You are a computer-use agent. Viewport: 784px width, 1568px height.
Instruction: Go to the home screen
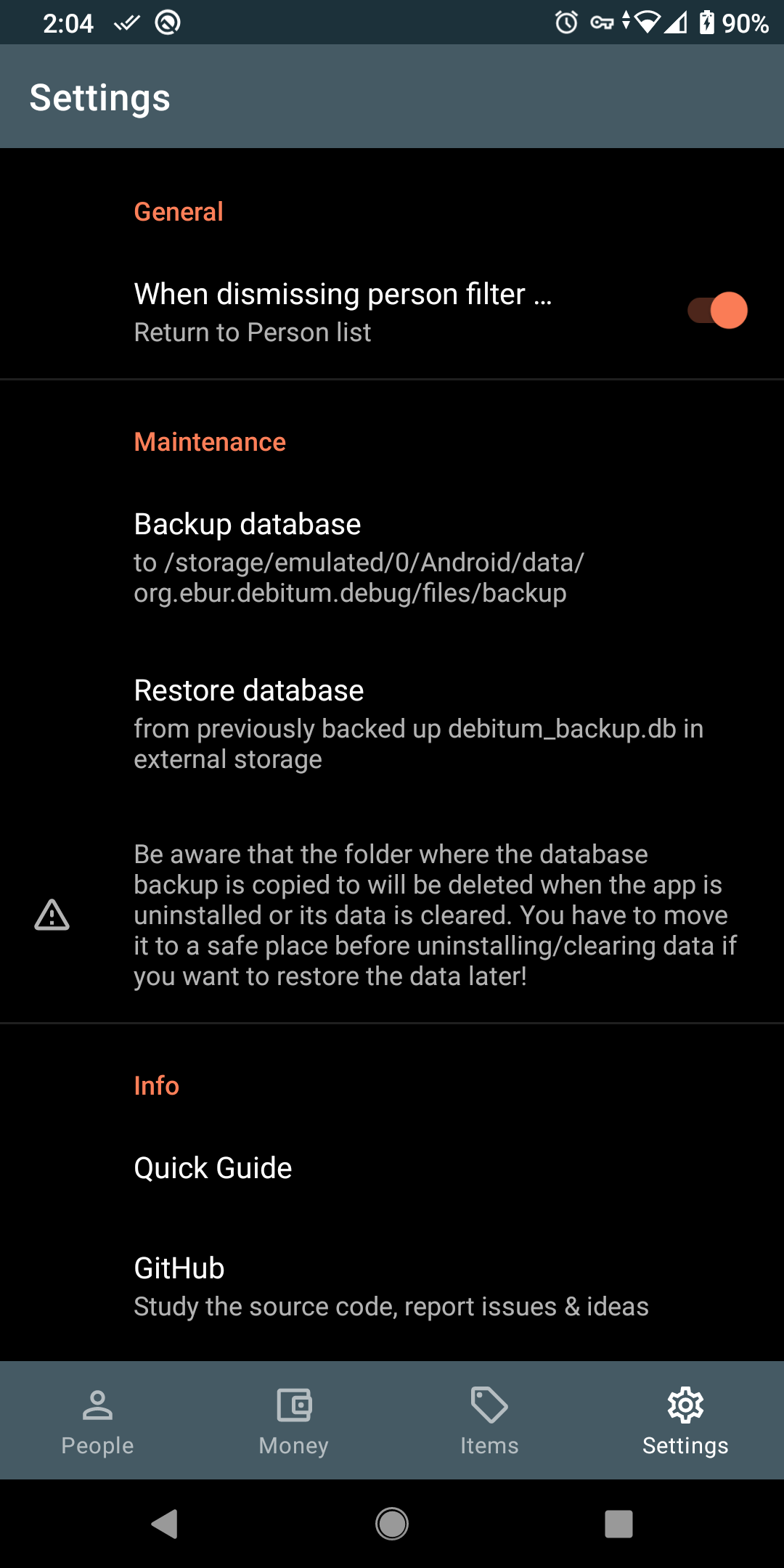[x=392, y=1524]
